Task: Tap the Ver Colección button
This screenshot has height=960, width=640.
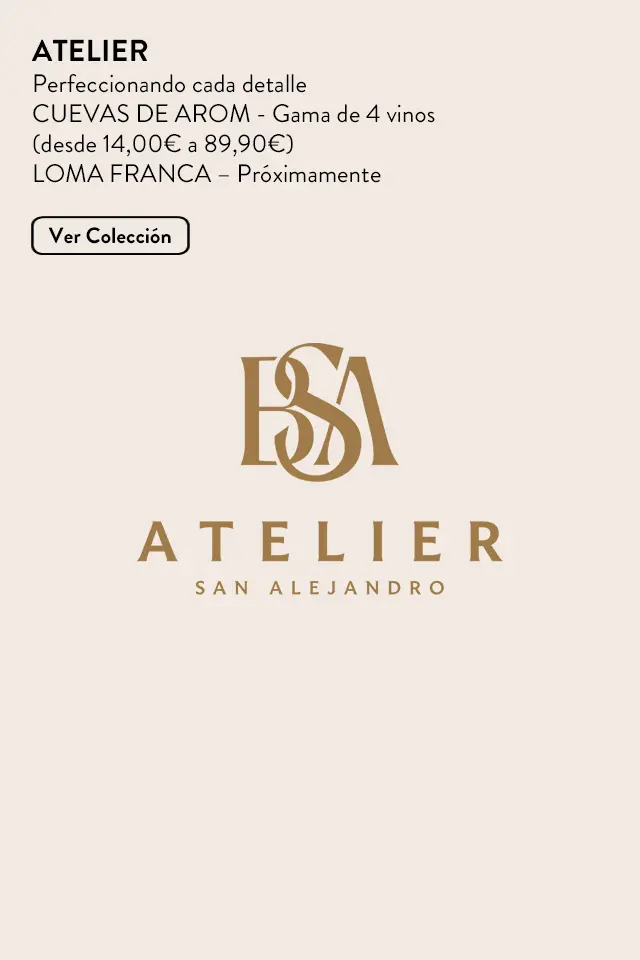Action: click(110, 236)
